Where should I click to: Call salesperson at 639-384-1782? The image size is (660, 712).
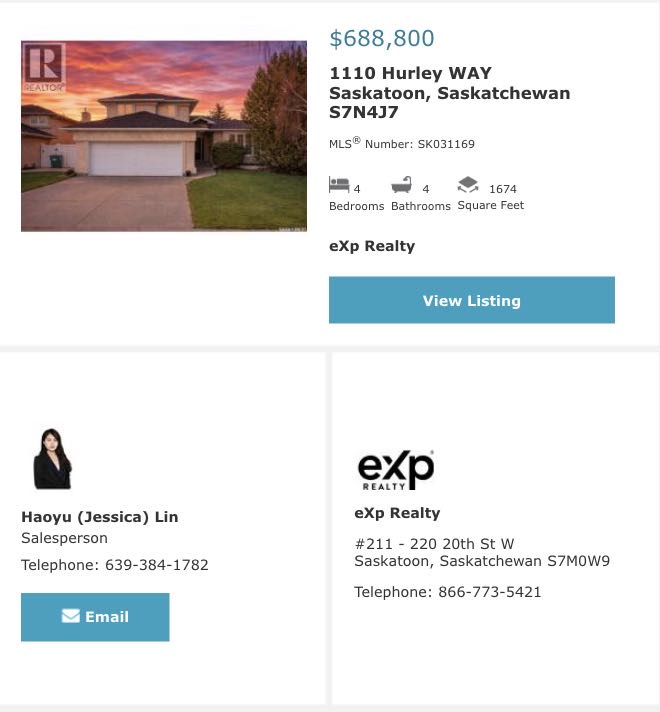coord(157,565)
